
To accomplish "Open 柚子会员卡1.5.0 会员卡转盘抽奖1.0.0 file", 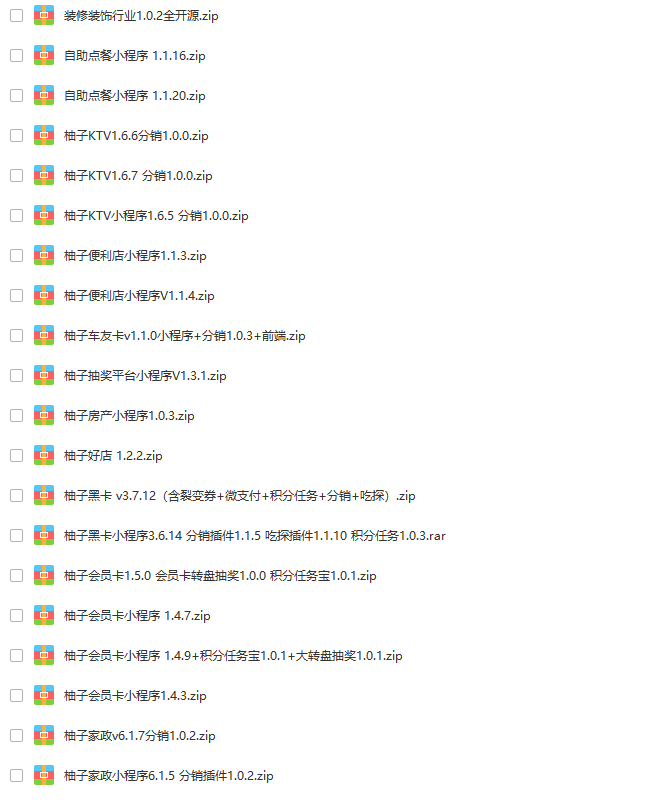I will [x=220, y=576].
